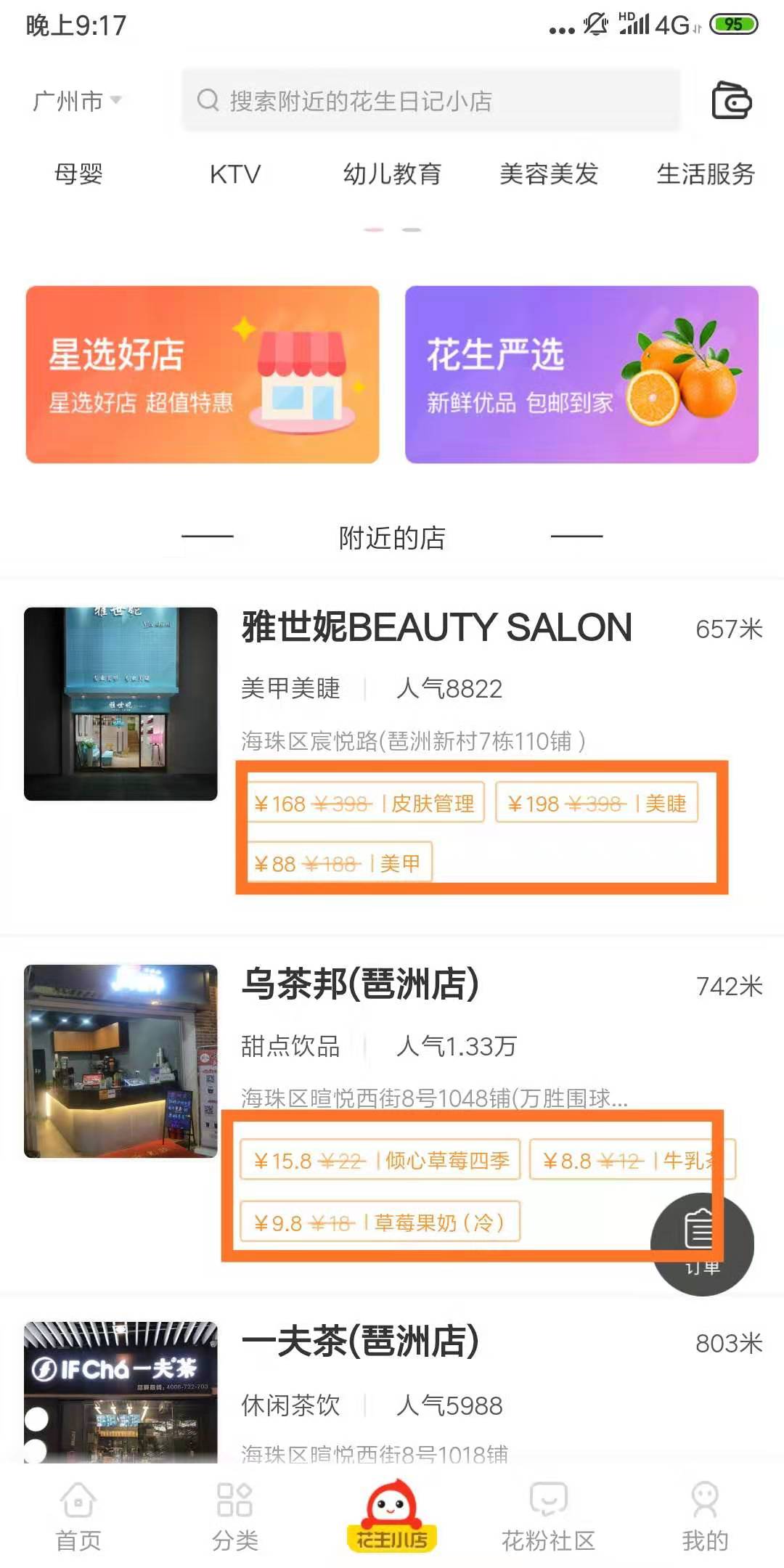The image size is (784, 1568).
Task: Select the 幼儿教育 category
Action: pyautogui.click(x=392, y=174)
